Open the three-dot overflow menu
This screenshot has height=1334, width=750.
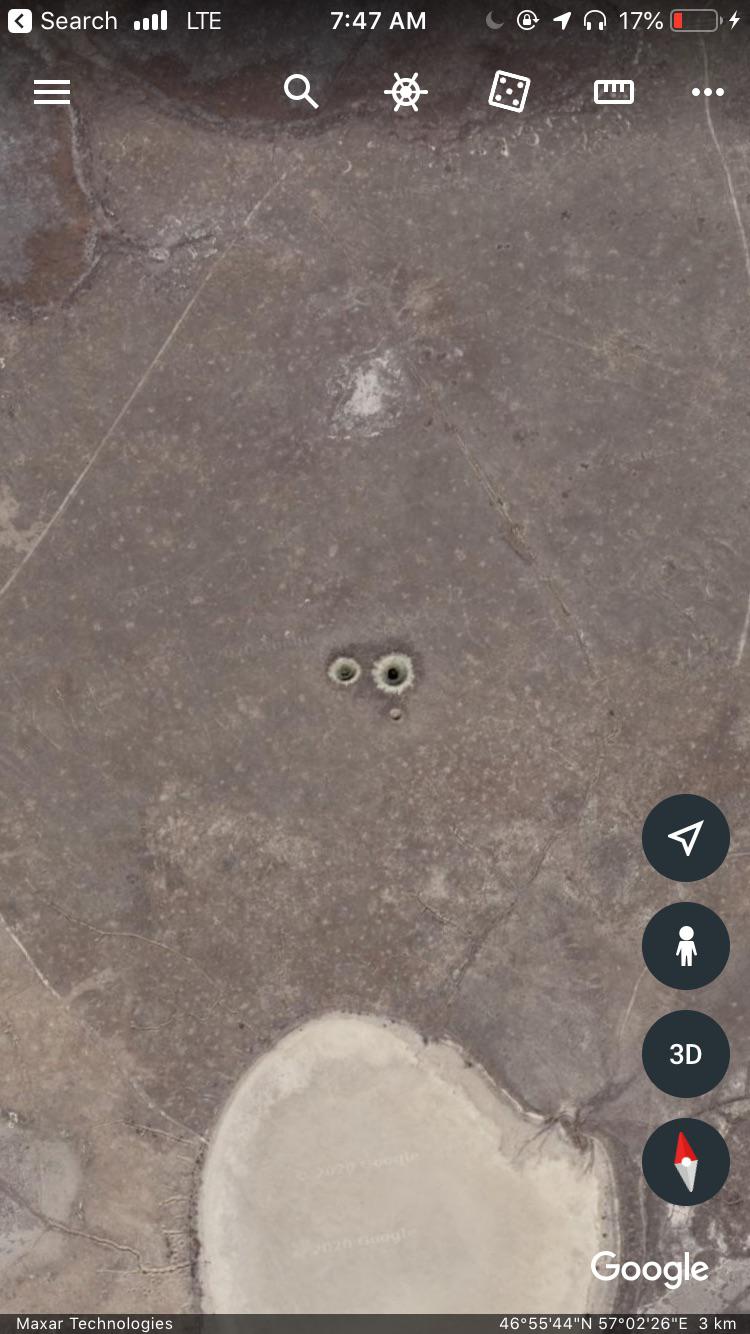[x=707, y=92]
